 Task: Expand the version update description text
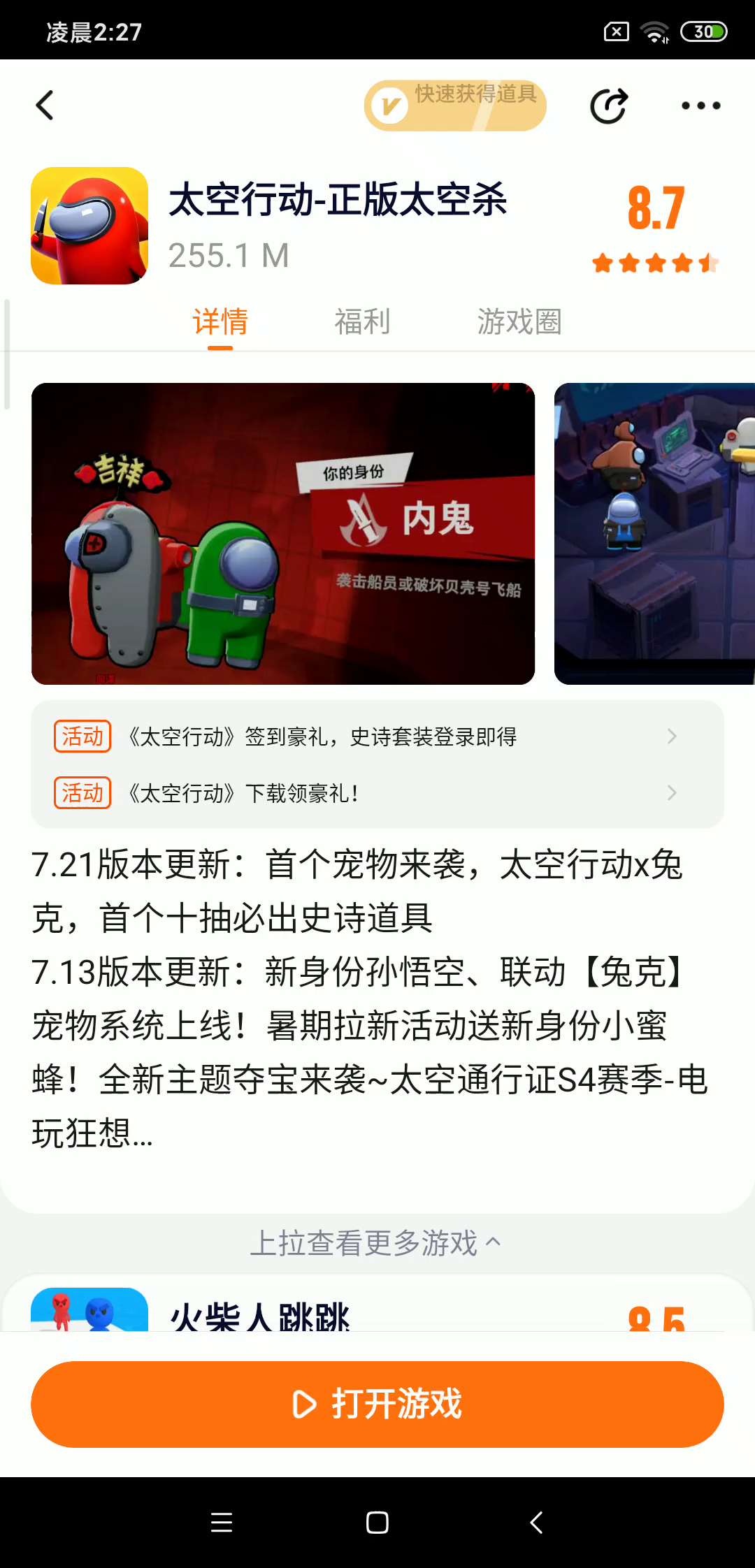tap(371, 999)
